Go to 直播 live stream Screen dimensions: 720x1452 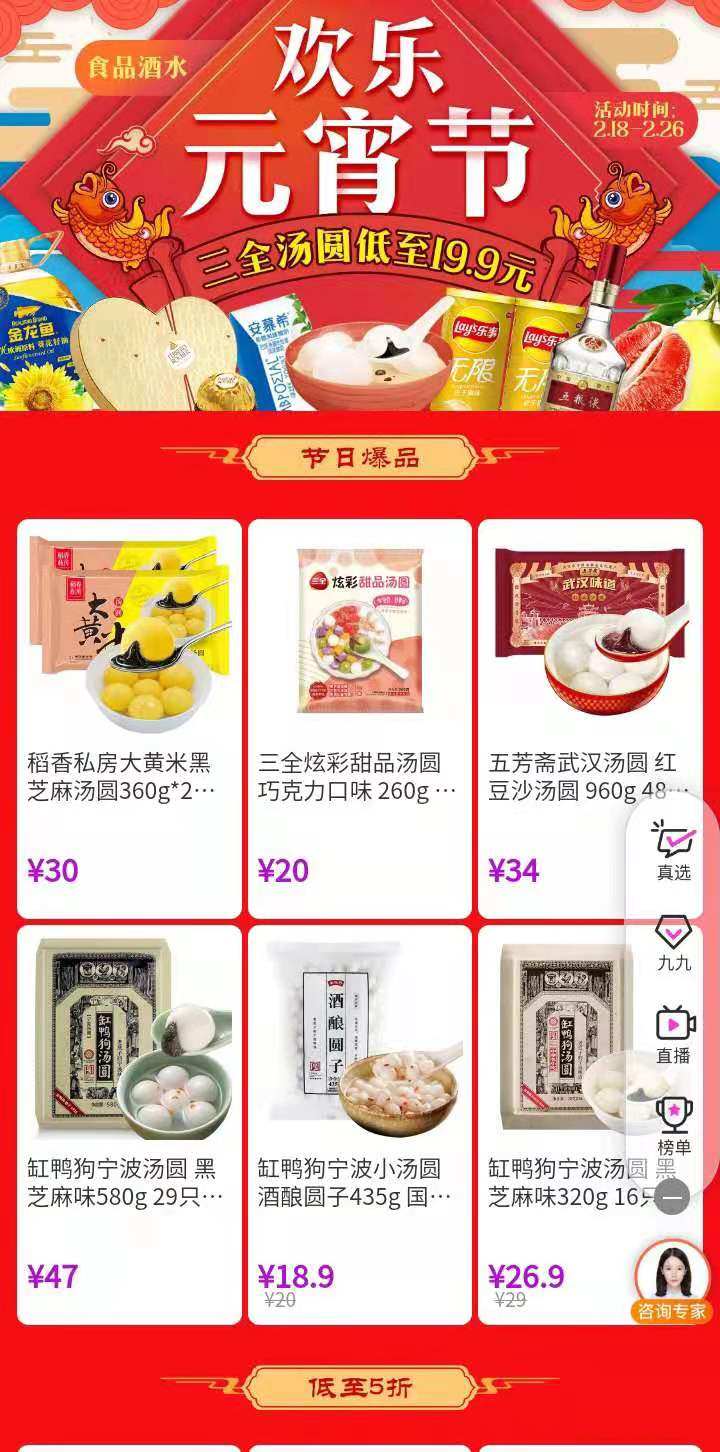point(673,1036)
